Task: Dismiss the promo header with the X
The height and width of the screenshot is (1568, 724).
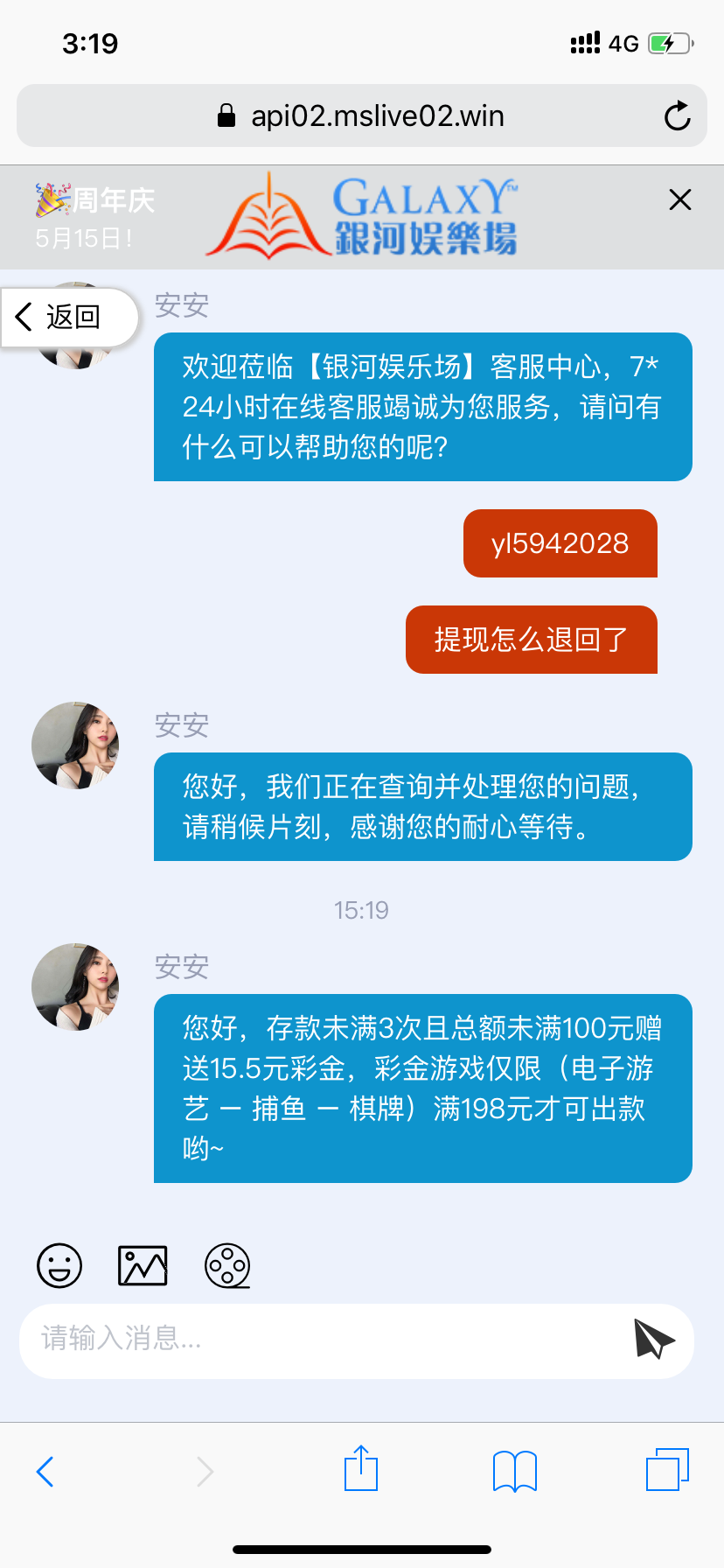Action: [679, 199]
